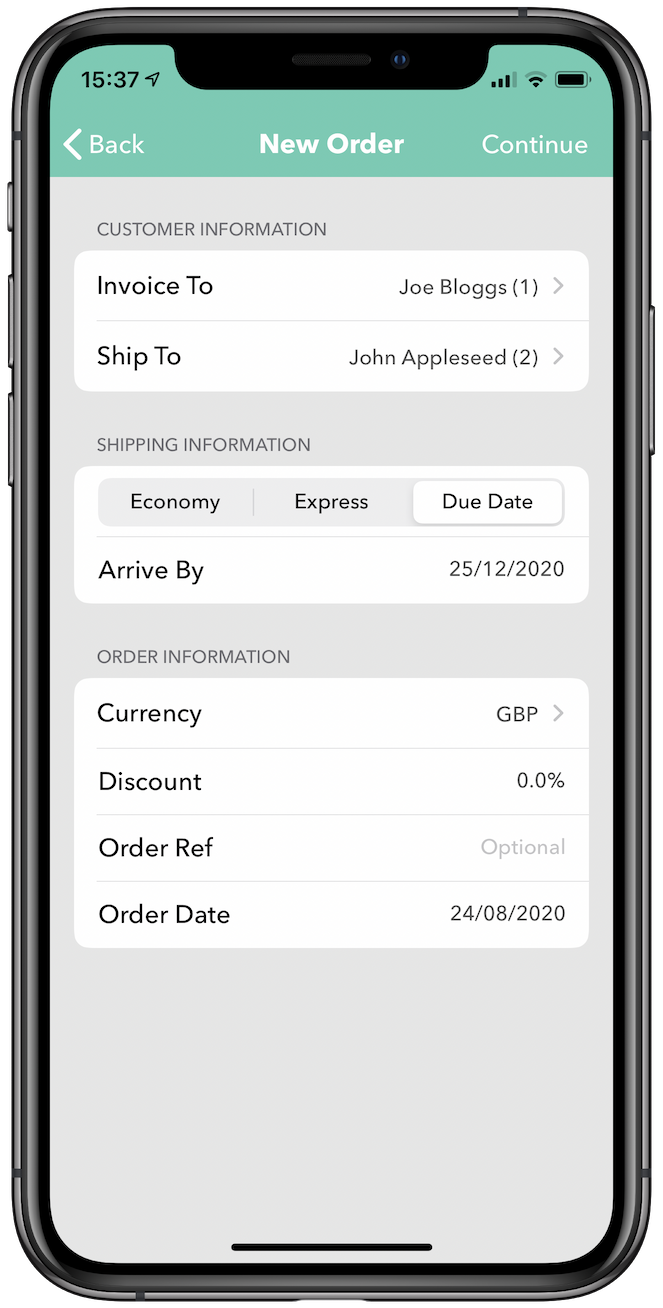Open the Ship To customer row
This screenshot has width=663, height=1308.
331,357
